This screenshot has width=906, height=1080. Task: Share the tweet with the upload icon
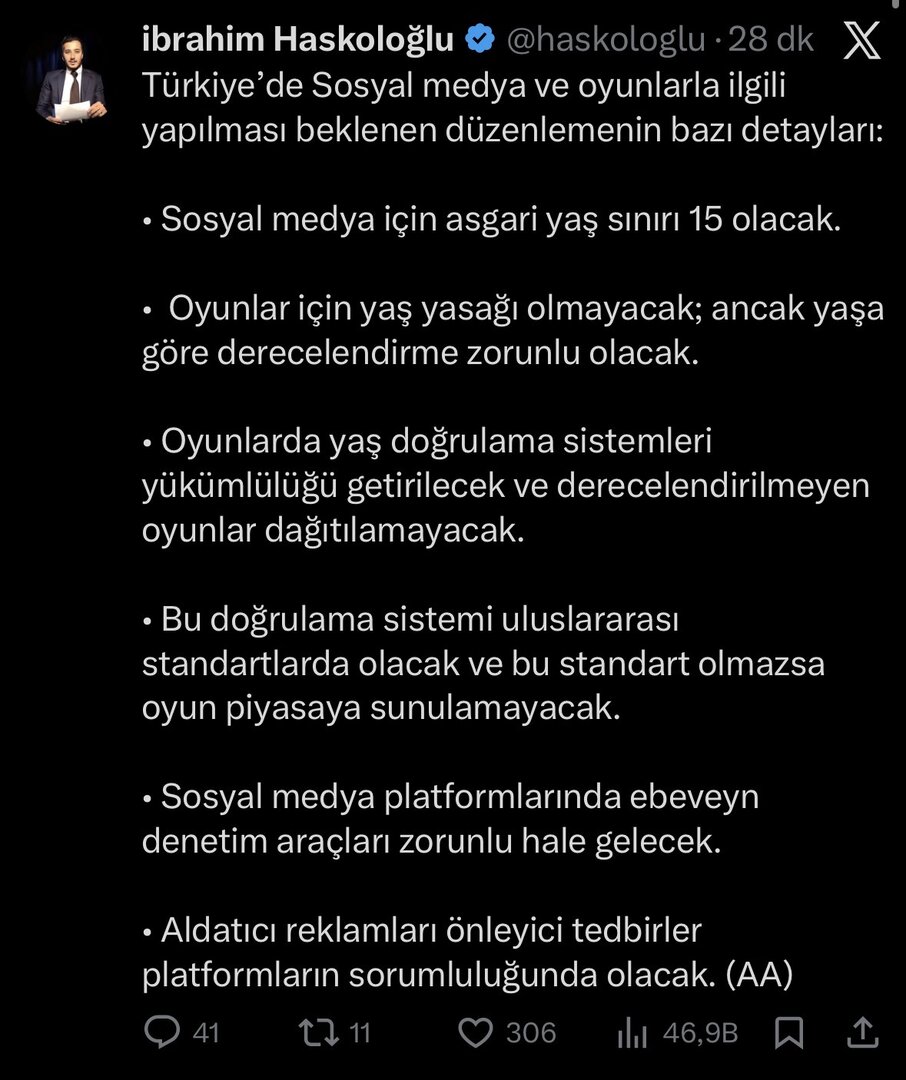[866, 1032]
